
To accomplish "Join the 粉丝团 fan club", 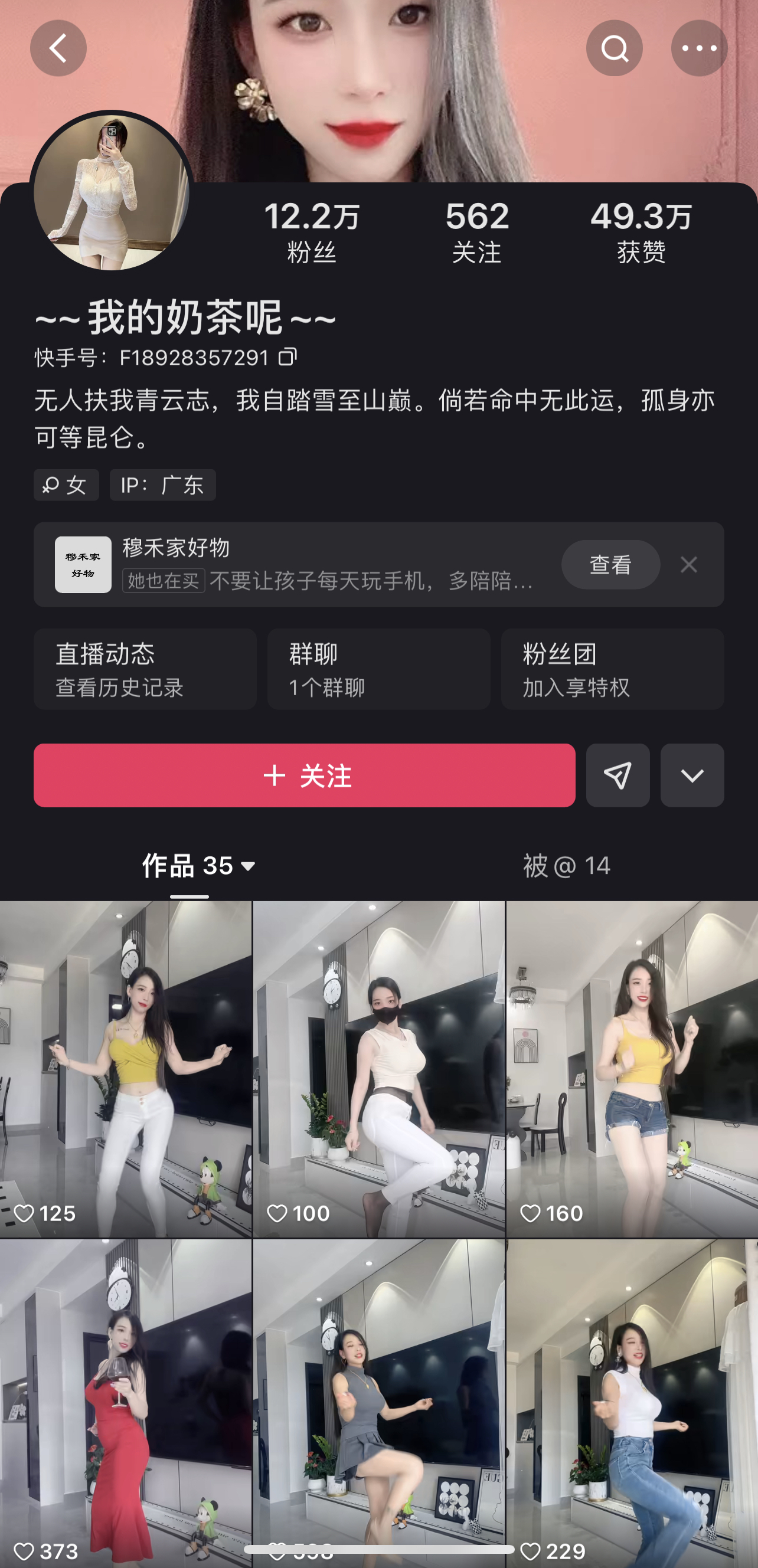I will click(x=612, y=669).
